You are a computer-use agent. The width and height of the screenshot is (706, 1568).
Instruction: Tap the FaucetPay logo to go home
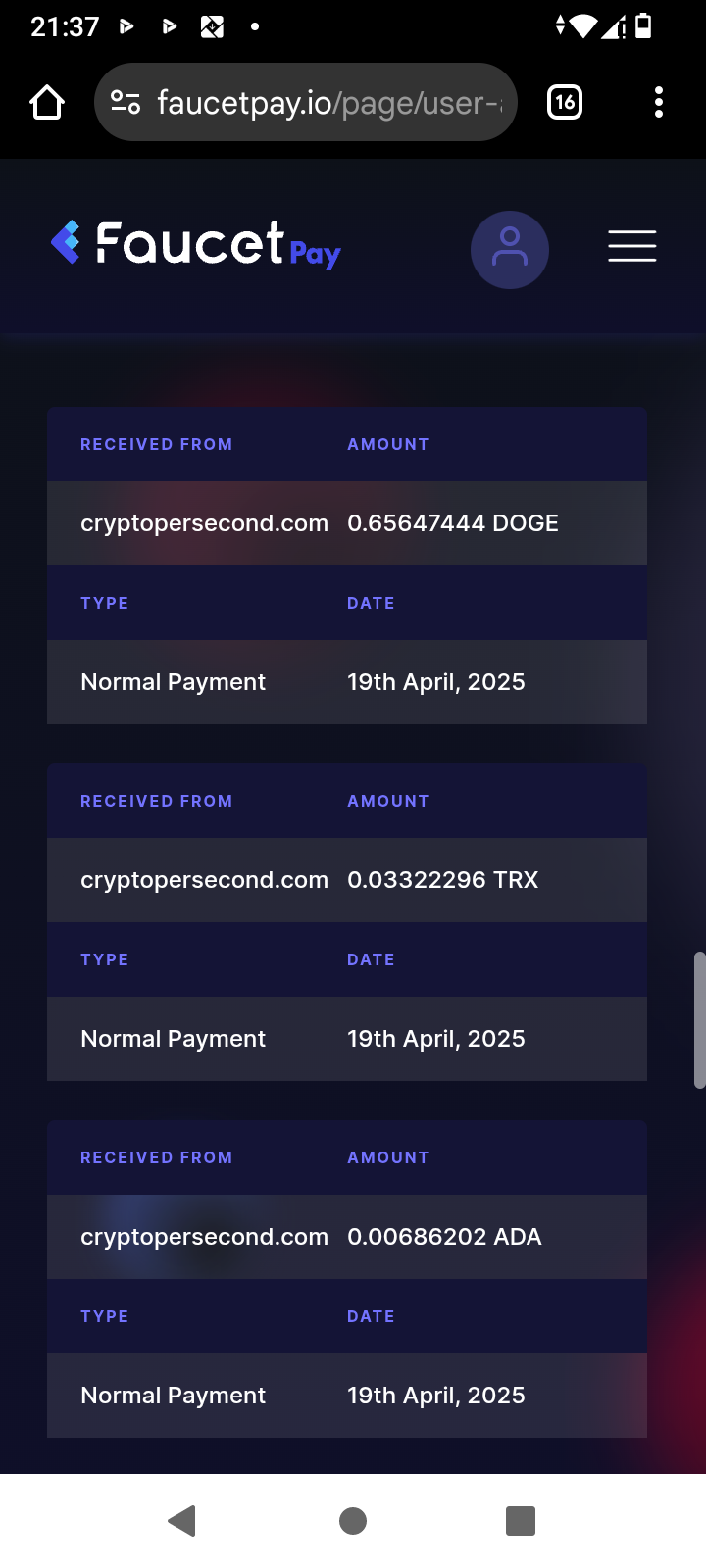(x=196, y=245)
